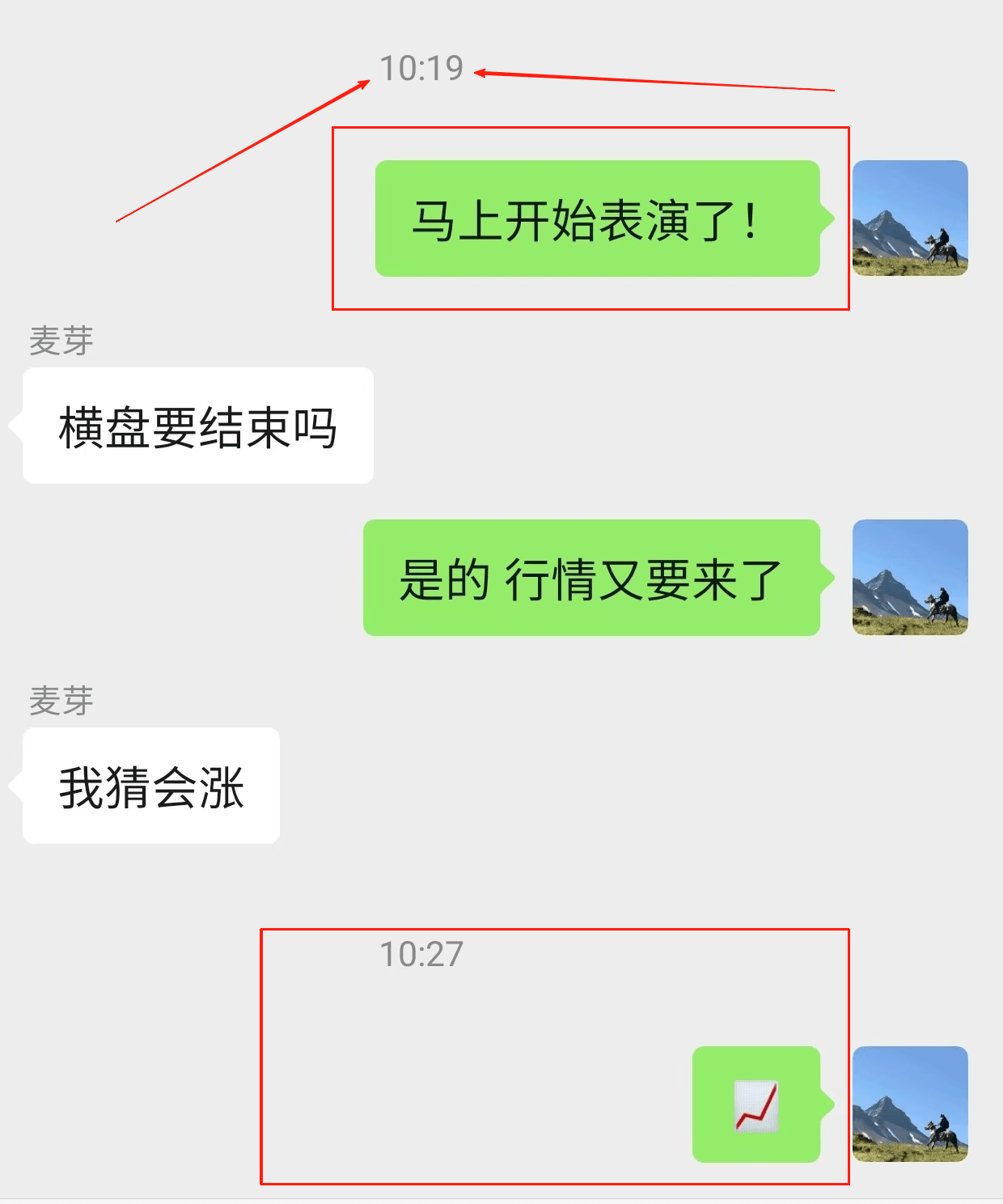This screenshot has width=1003, height=1204.
Task: Open avatar next to 是的 行情又要来了 message
Action: tap(910, 577)
